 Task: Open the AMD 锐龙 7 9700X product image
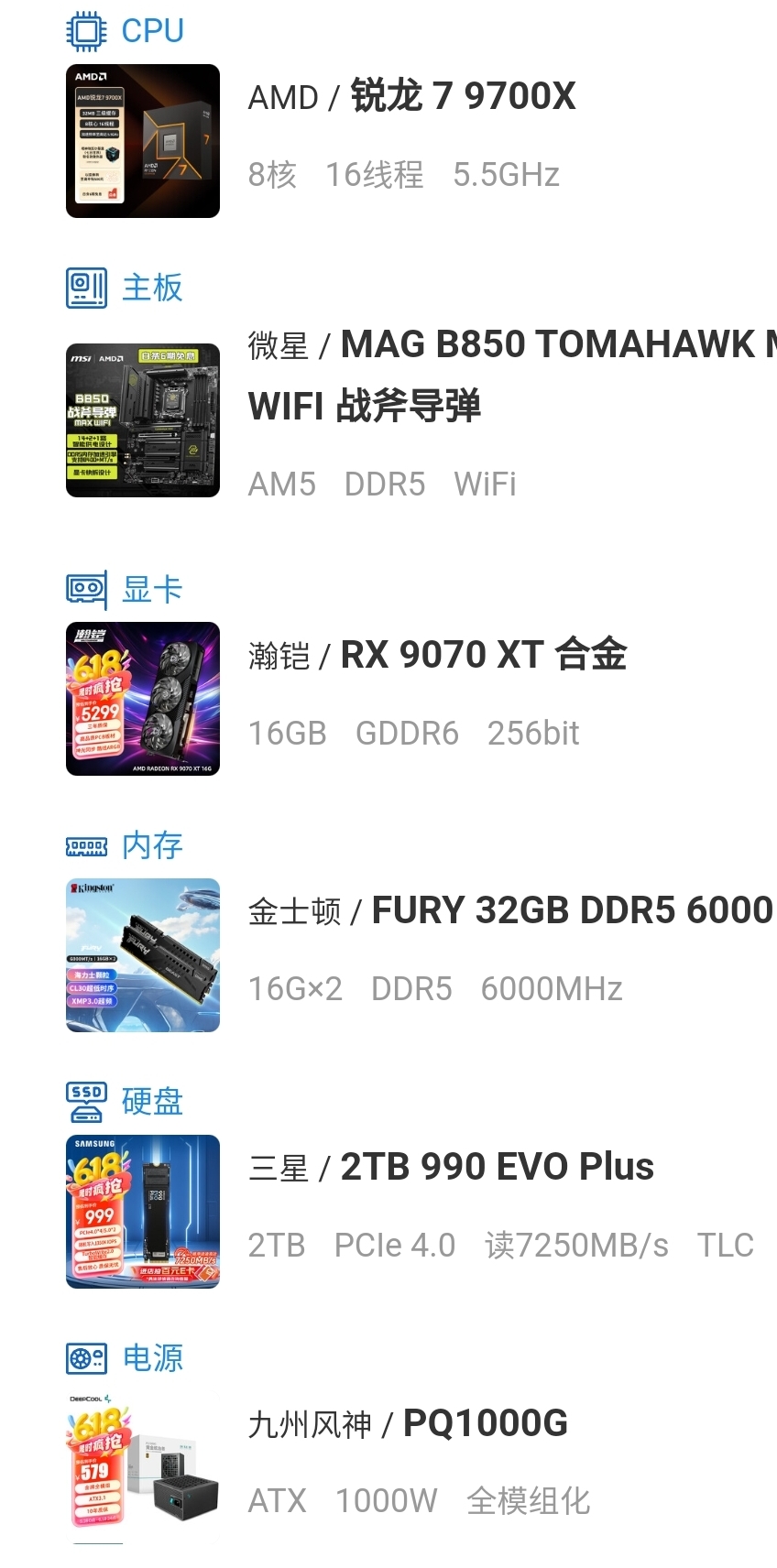[x=143, y=140]
